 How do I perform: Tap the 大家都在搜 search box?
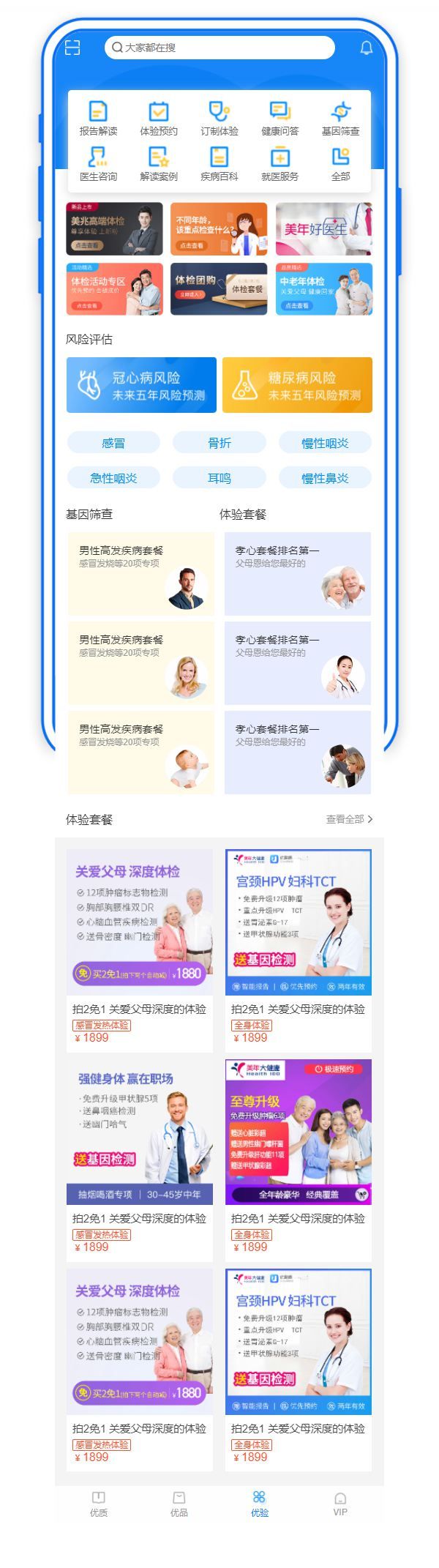coord(219,48)
